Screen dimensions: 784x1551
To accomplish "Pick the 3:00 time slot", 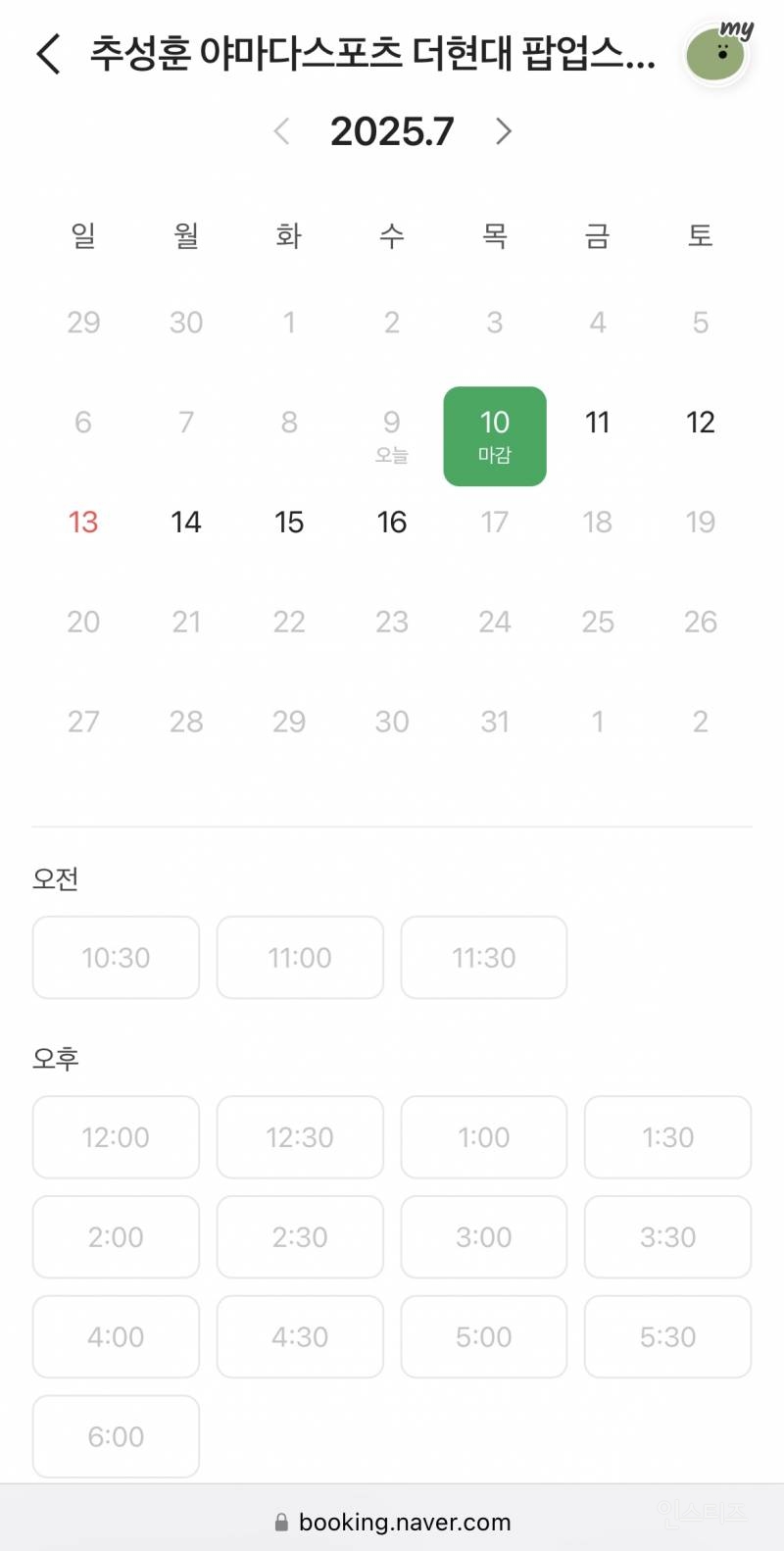I will coord(483,1237).
